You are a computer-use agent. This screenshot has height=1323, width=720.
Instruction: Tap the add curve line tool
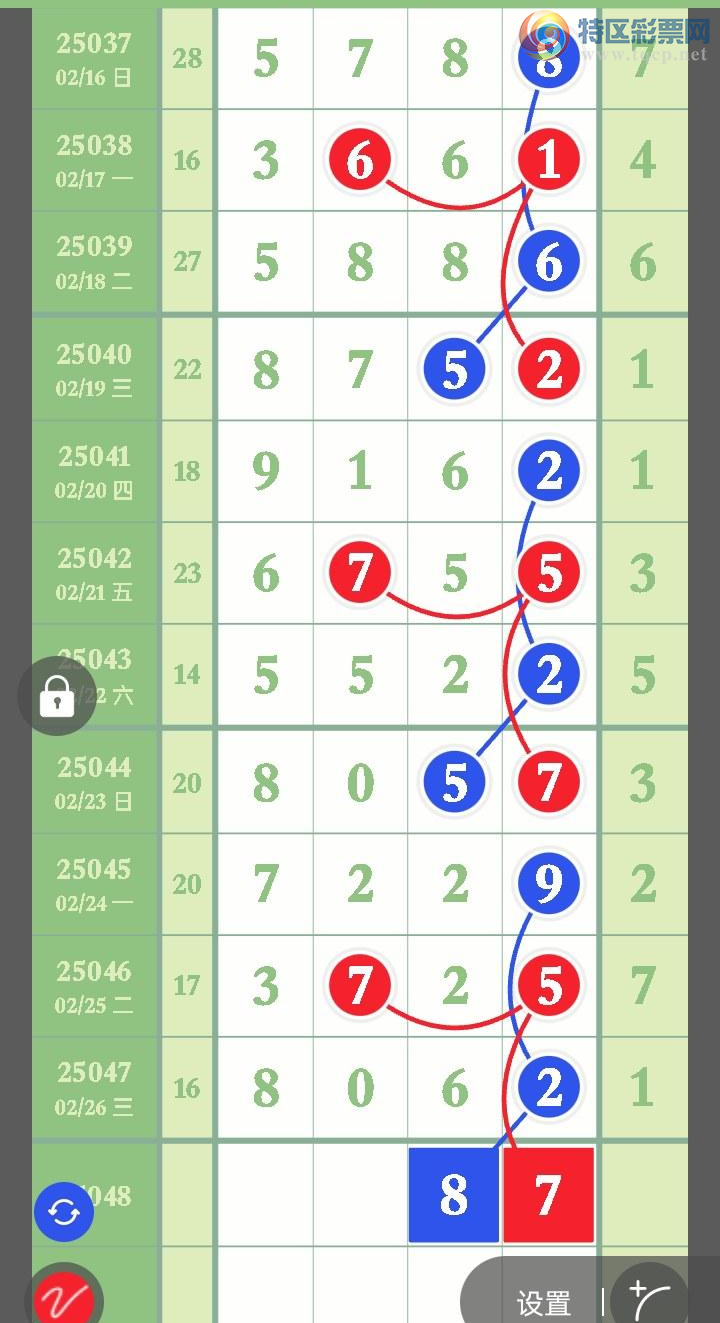pyautogui.click(x=650, y=1298)
